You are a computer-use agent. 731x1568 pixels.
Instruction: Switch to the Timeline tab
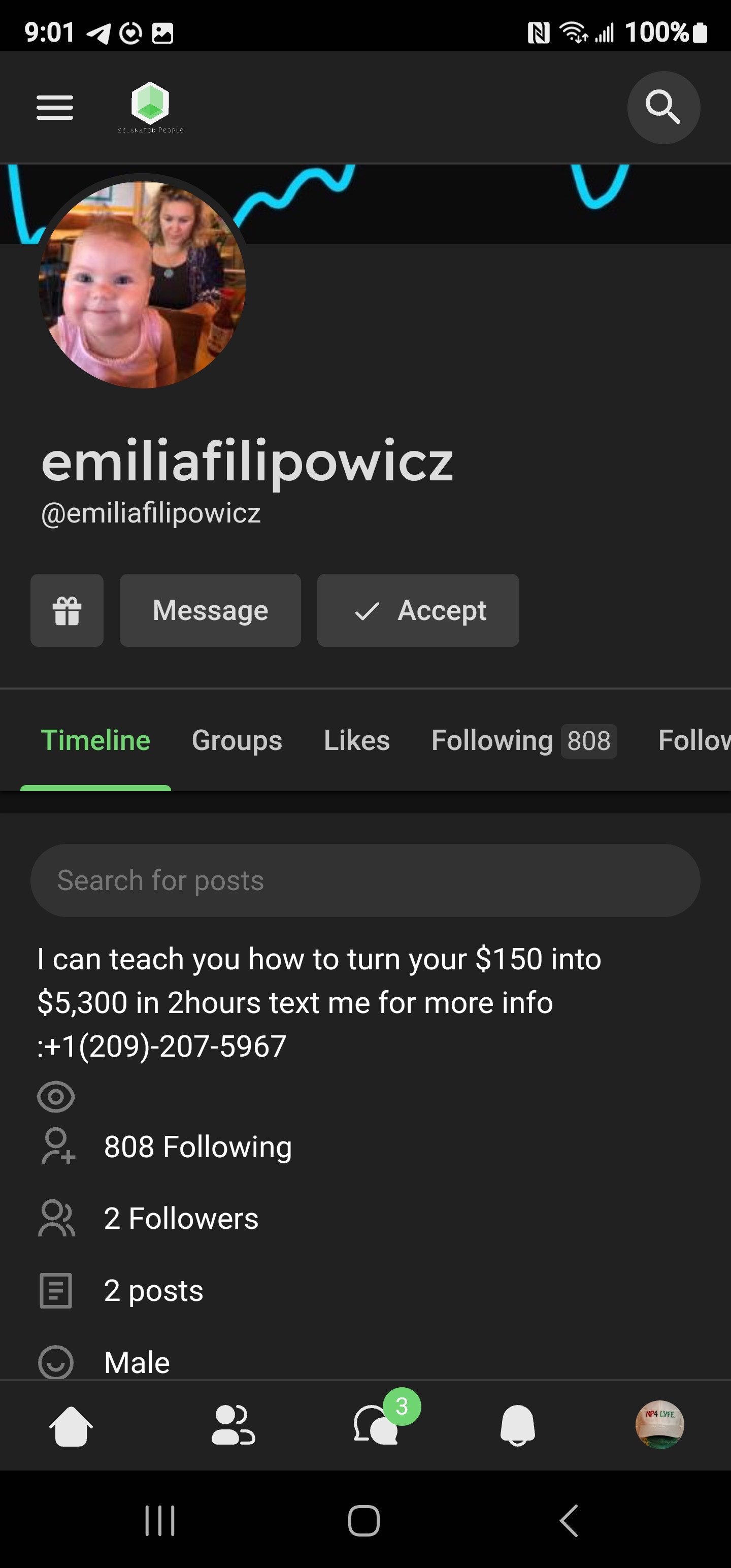[x=95, y=741]
